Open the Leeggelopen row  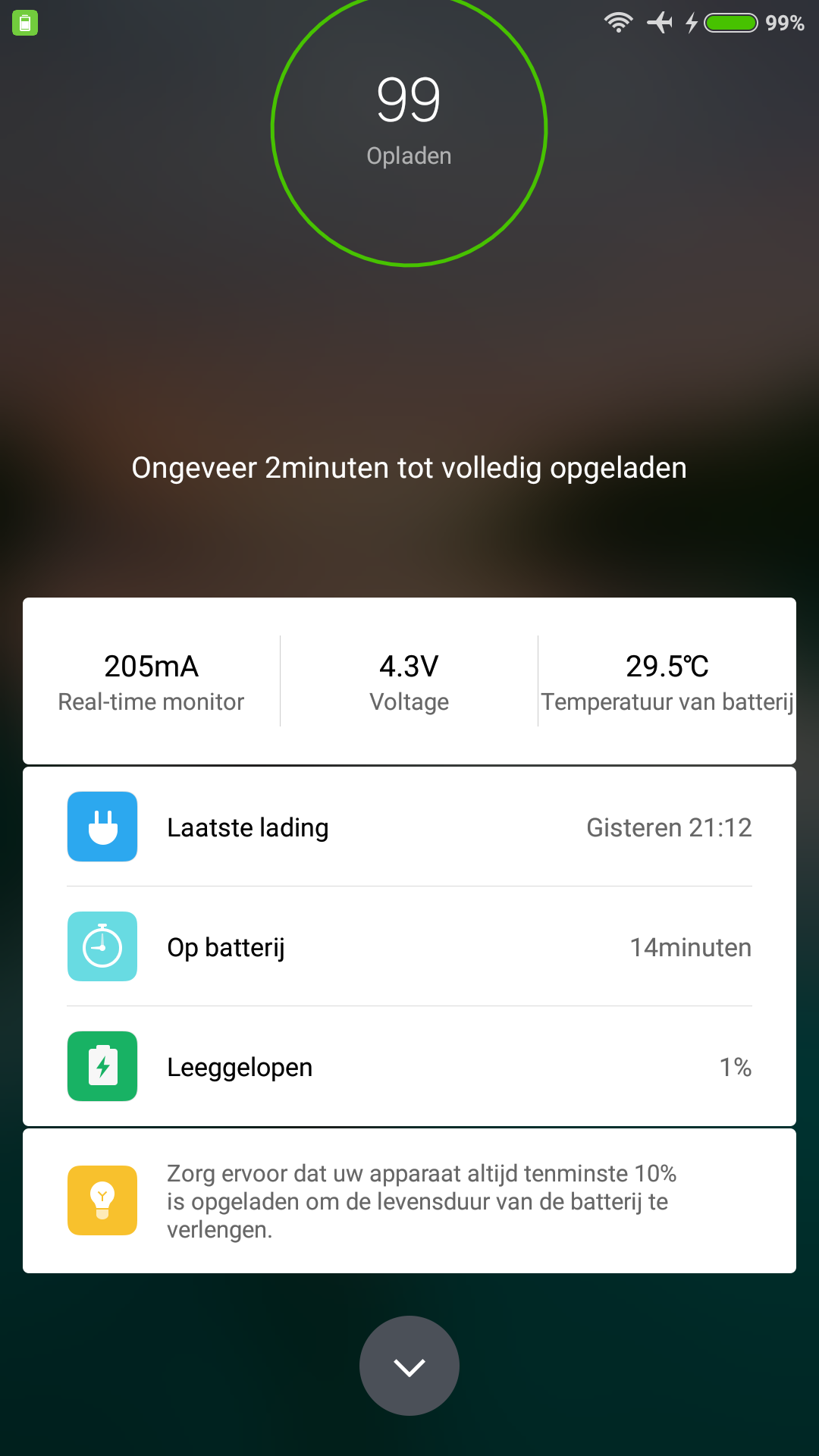click(409, 1066)
